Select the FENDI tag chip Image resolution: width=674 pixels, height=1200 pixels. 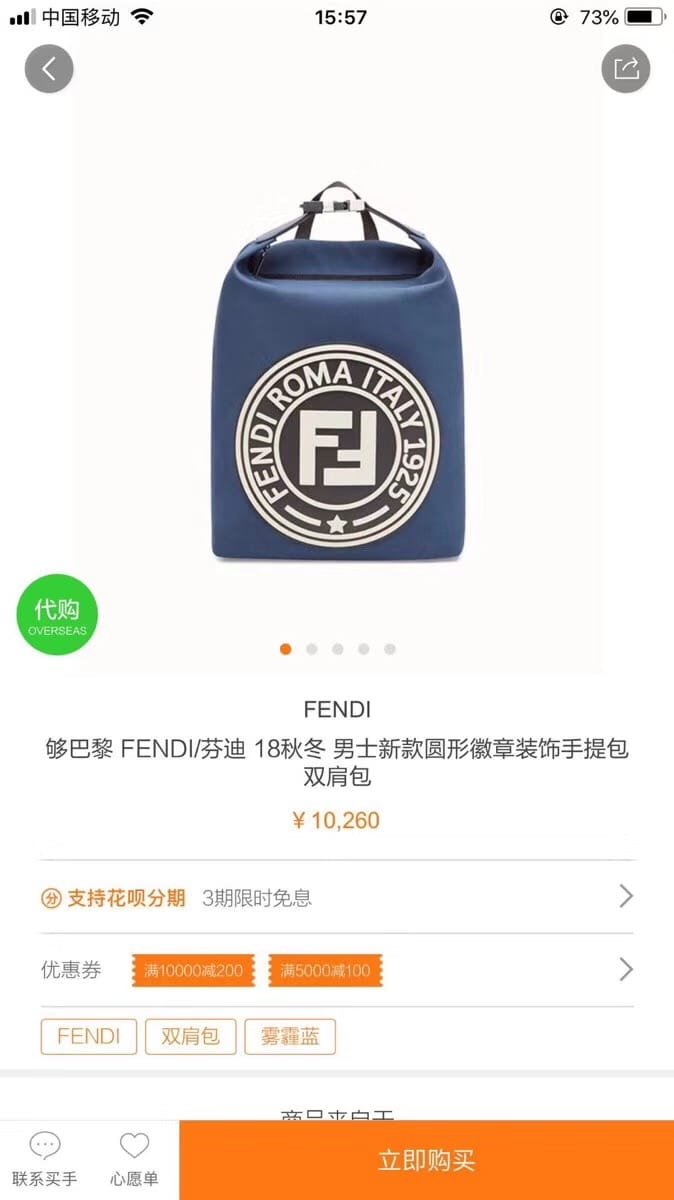point(88,1036)
